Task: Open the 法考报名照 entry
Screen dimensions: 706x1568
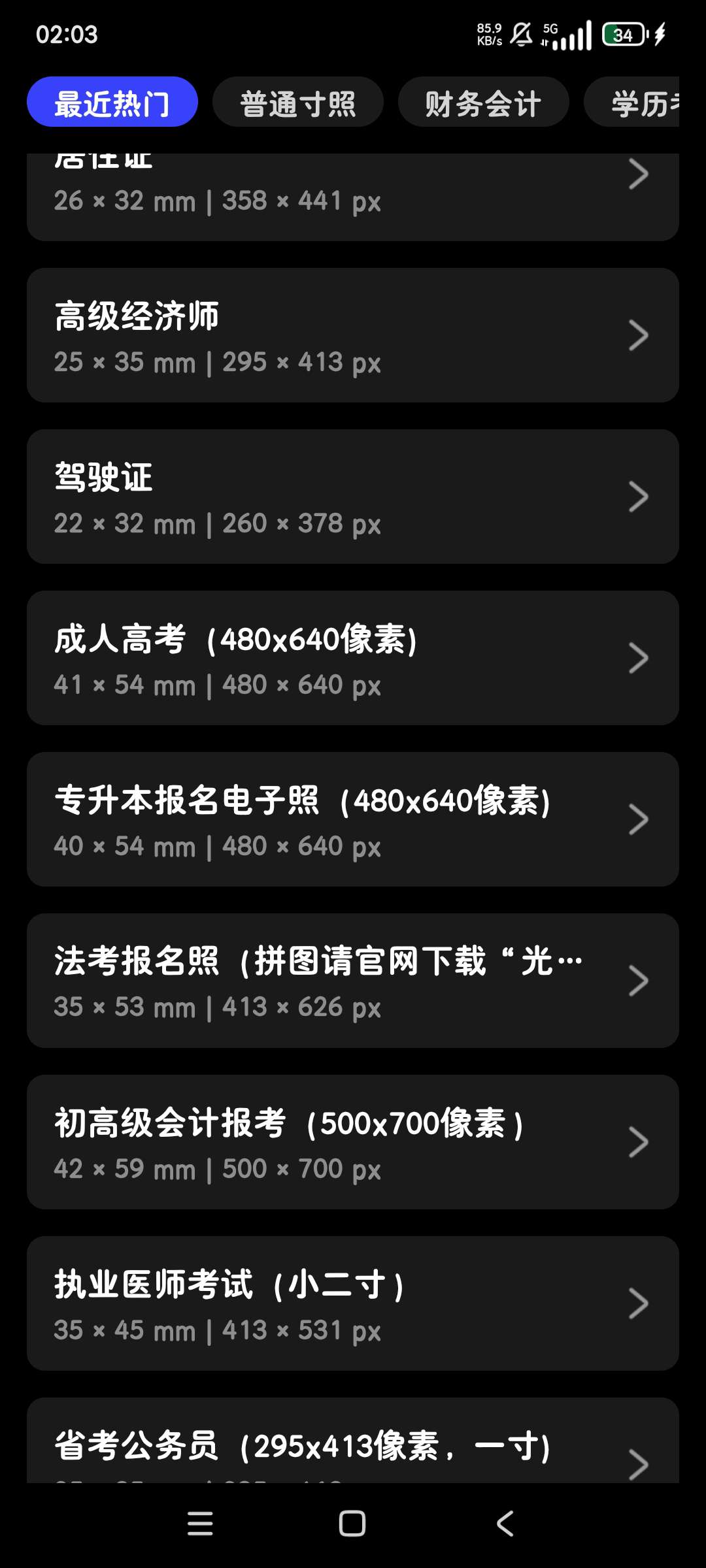Action: click(x=352, y=981)
